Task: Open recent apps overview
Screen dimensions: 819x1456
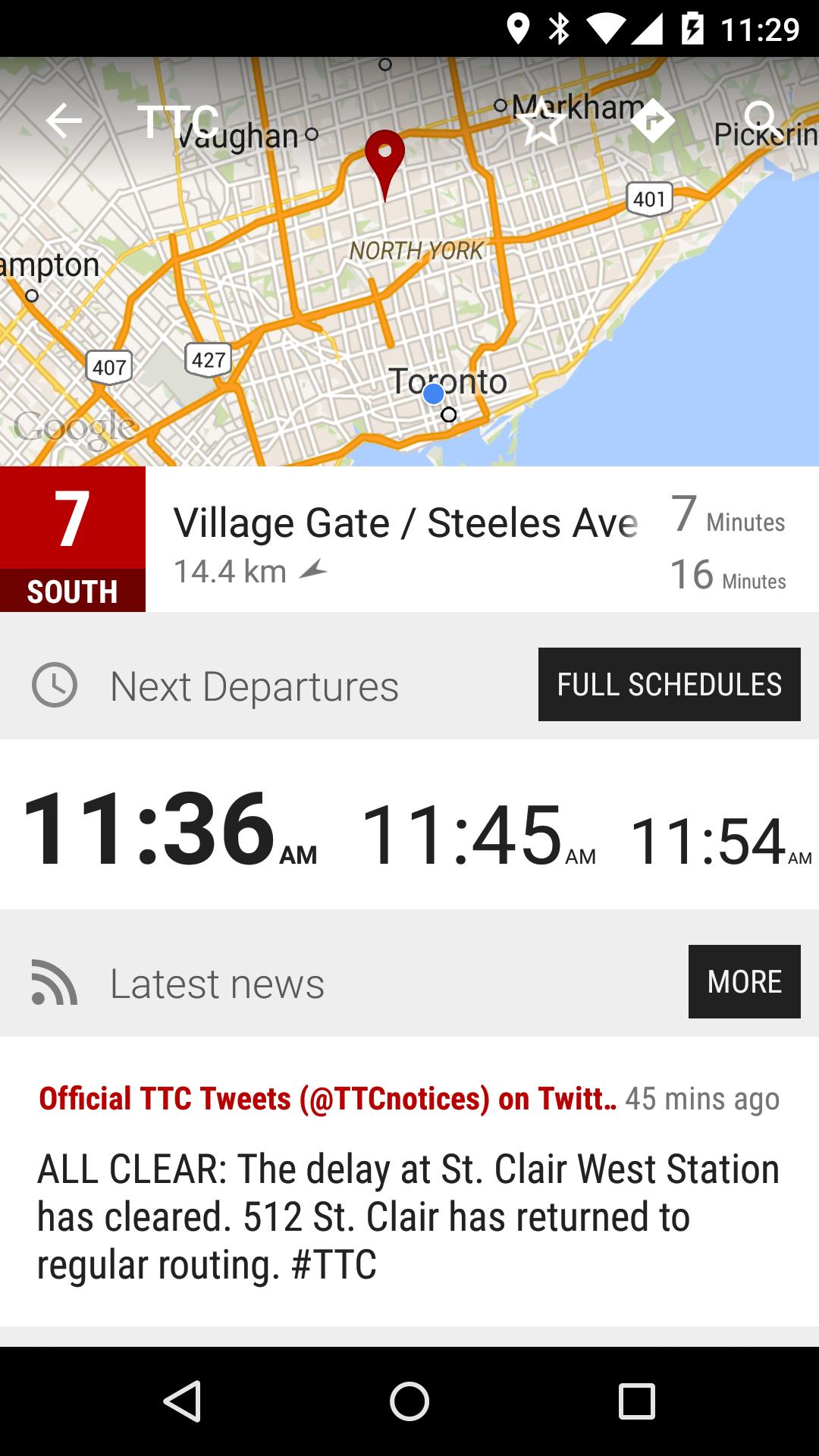Action: click(x=637, y=1401)
